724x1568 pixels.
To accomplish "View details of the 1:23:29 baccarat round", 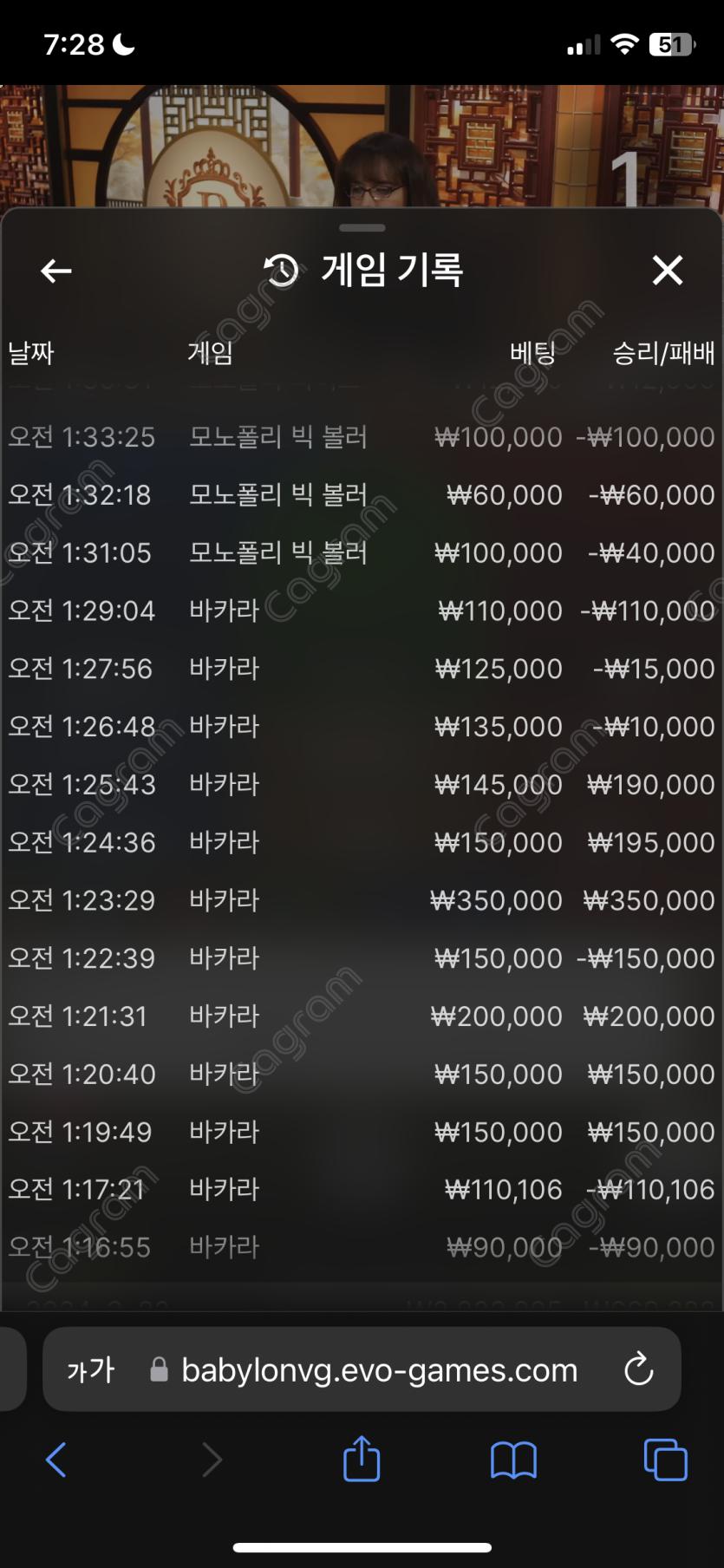I will [x=361, y=900].
